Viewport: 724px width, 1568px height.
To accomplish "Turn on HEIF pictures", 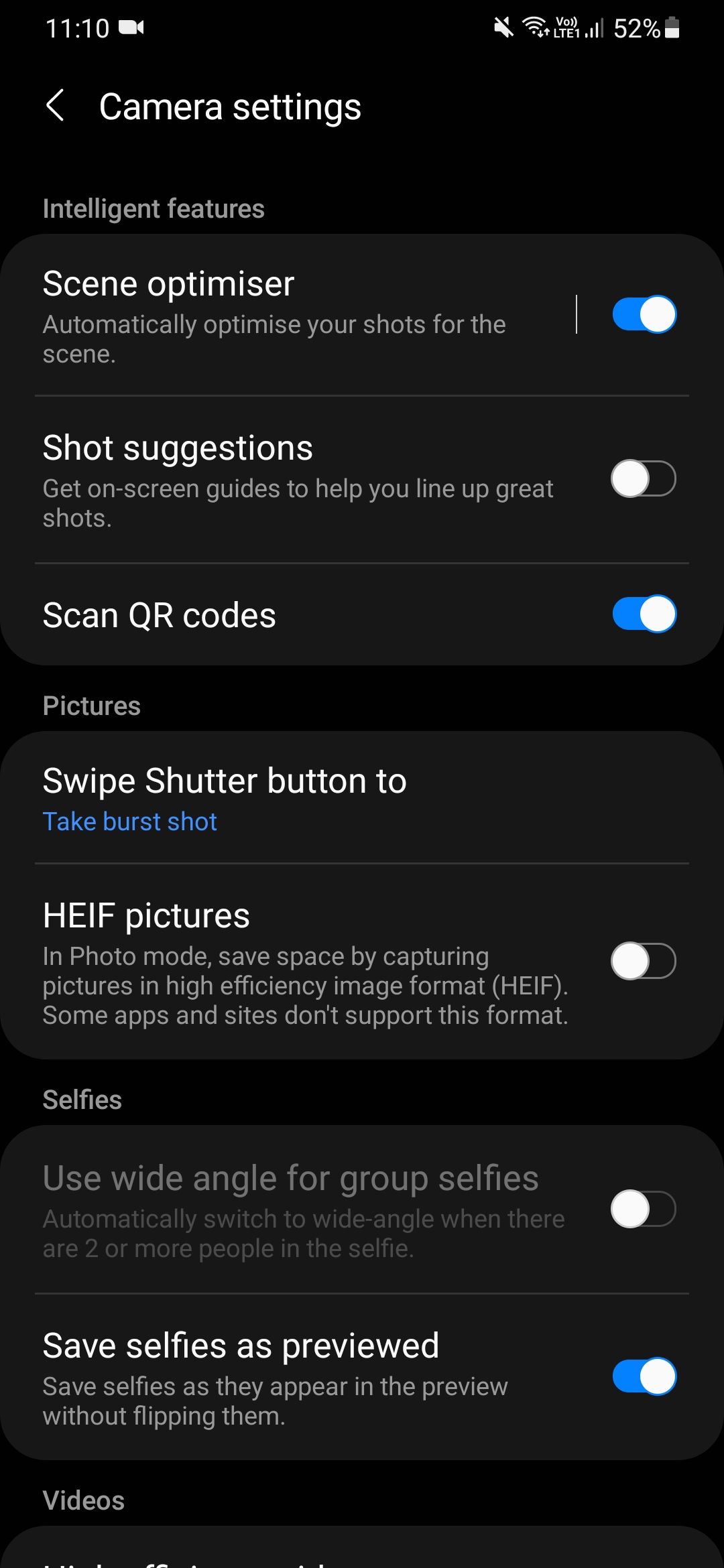I will point(644,961).
